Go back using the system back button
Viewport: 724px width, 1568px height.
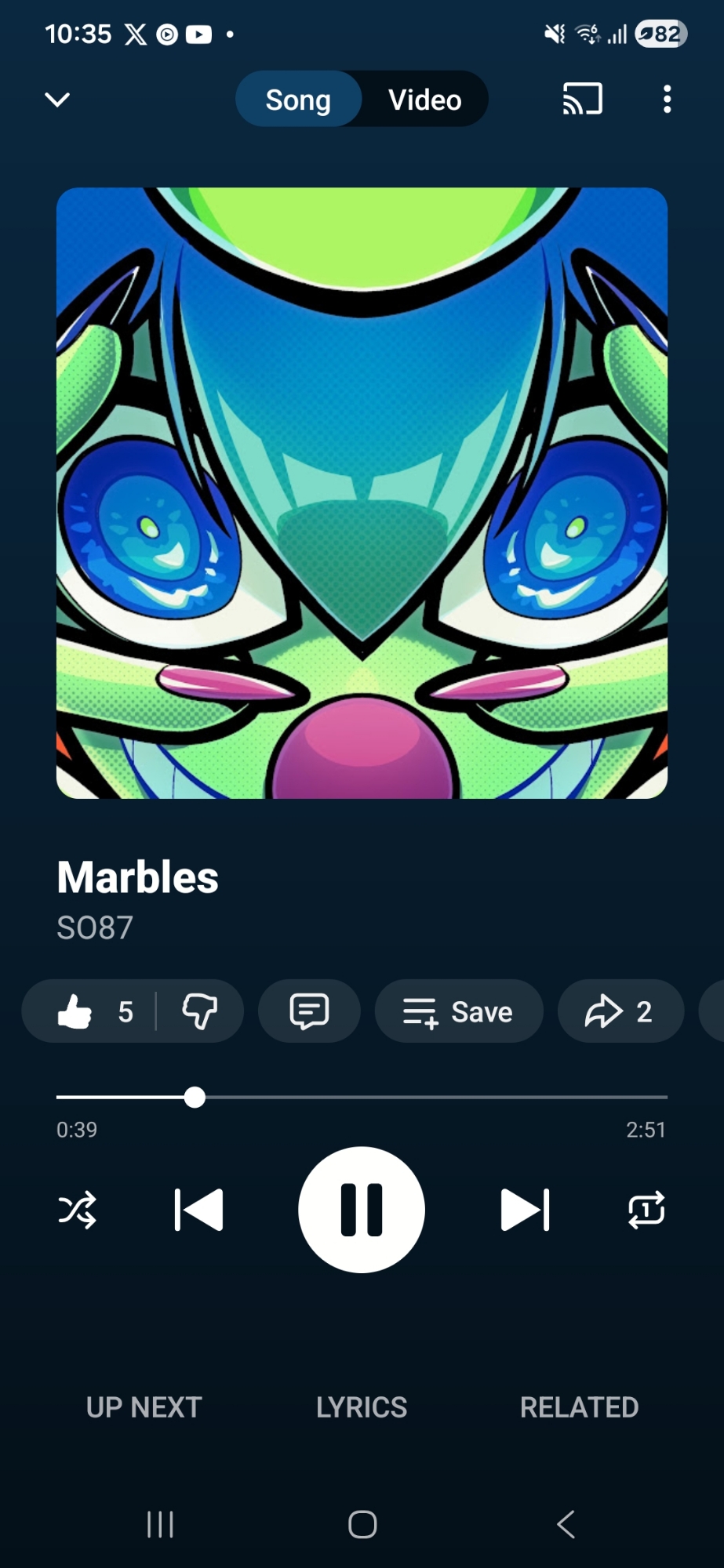[x=566, y=1525]
